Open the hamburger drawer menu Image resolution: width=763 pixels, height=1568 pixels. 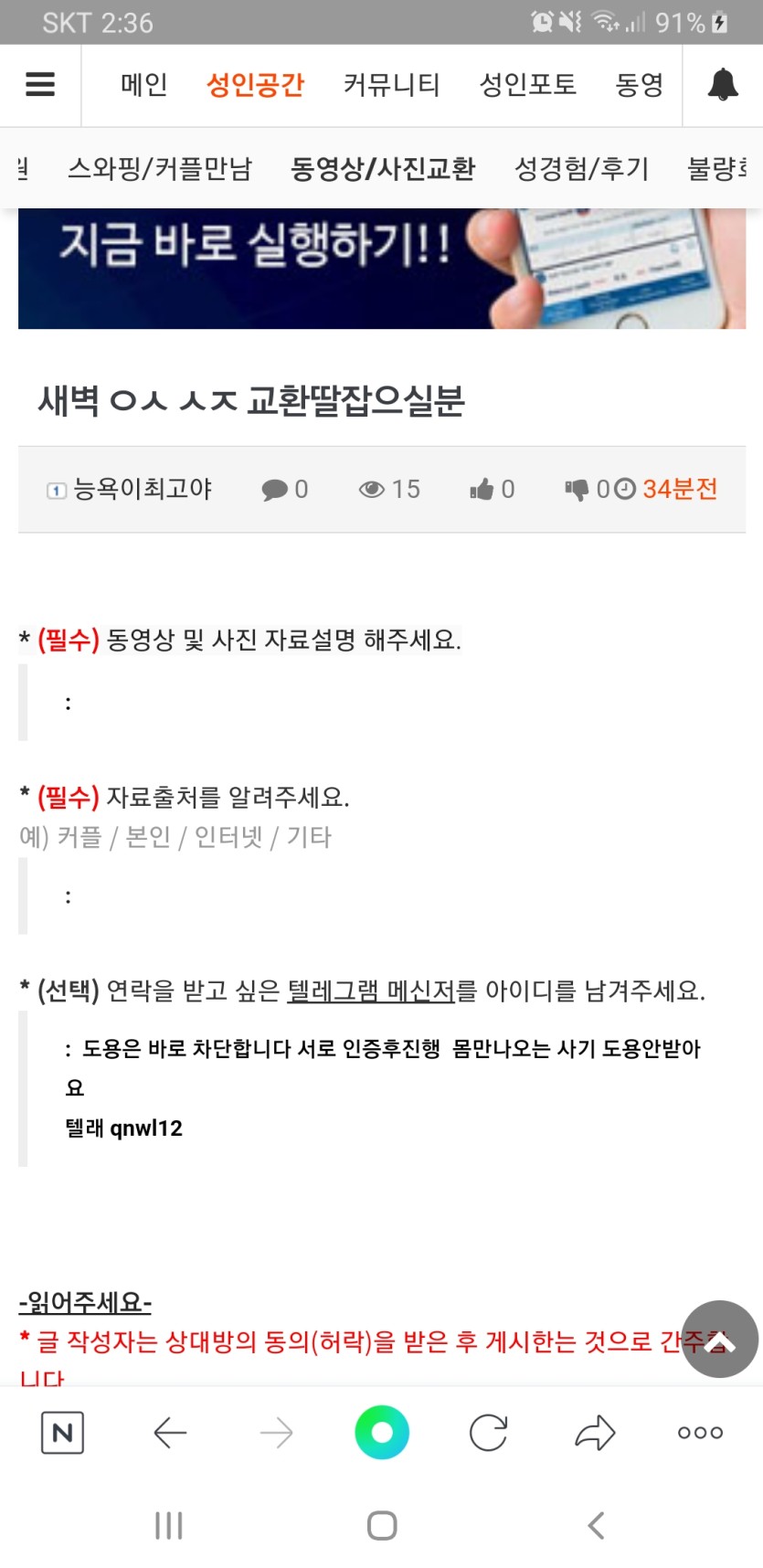pos(40,85)
